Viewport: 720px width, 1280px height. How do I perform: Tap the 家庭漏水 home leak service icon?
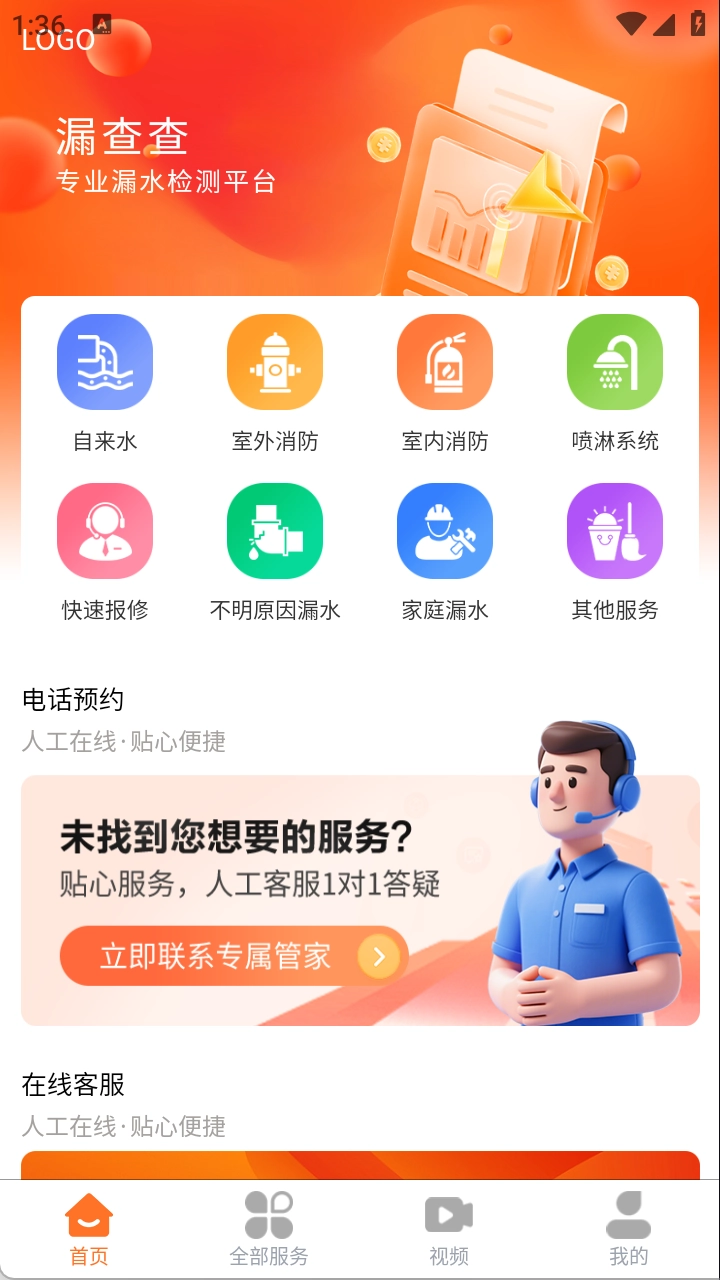pyautogui.click(x=445, y=531)
